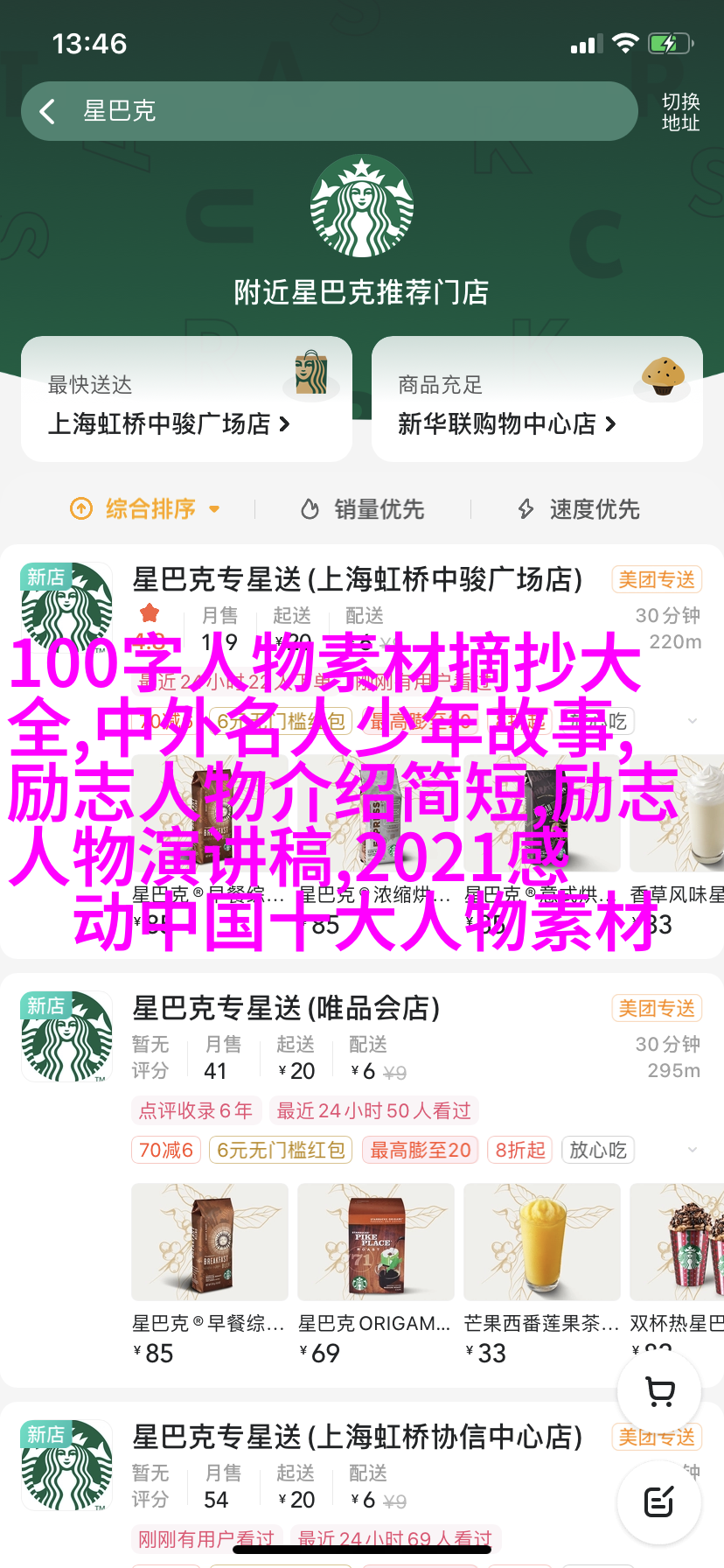Expand the 综合排序 sort dropdown
Image resolution: width=724 pixels, height=1568 pixels.
(146, 508)
